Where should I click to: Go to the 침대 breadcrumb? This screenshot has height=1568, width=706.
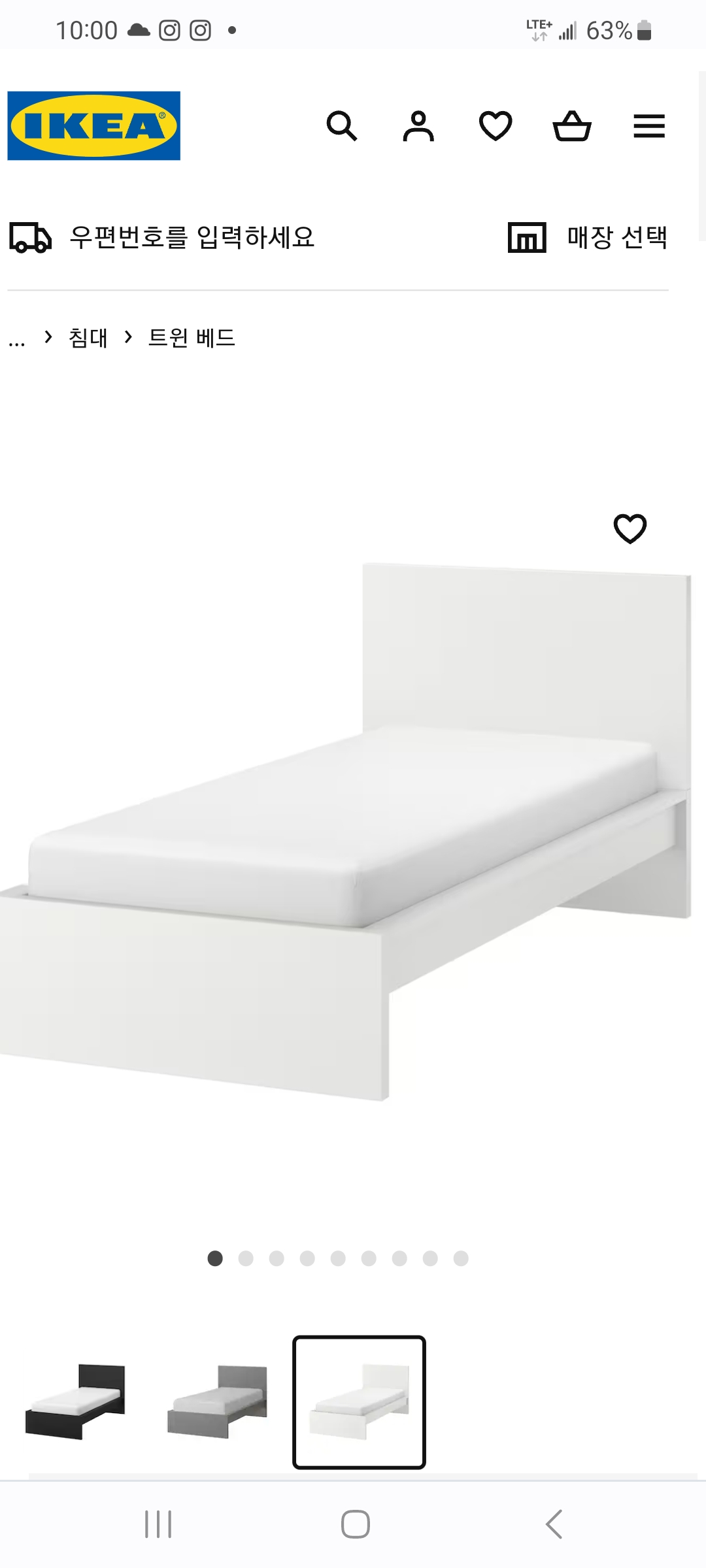(x=88, y=338)
